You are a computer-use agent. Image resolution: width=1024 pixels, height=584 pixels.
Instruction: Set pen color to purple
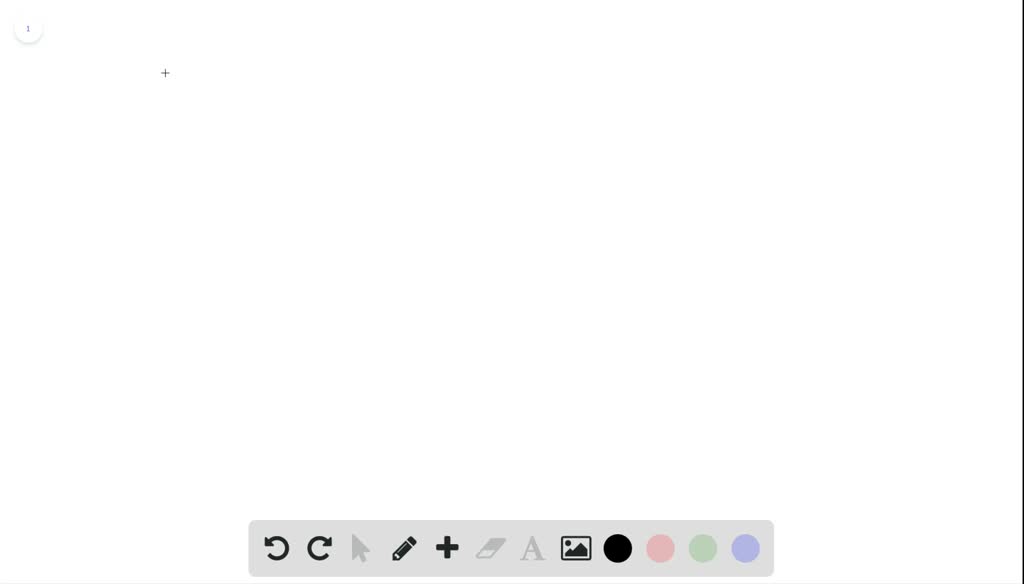pos(746,548)
